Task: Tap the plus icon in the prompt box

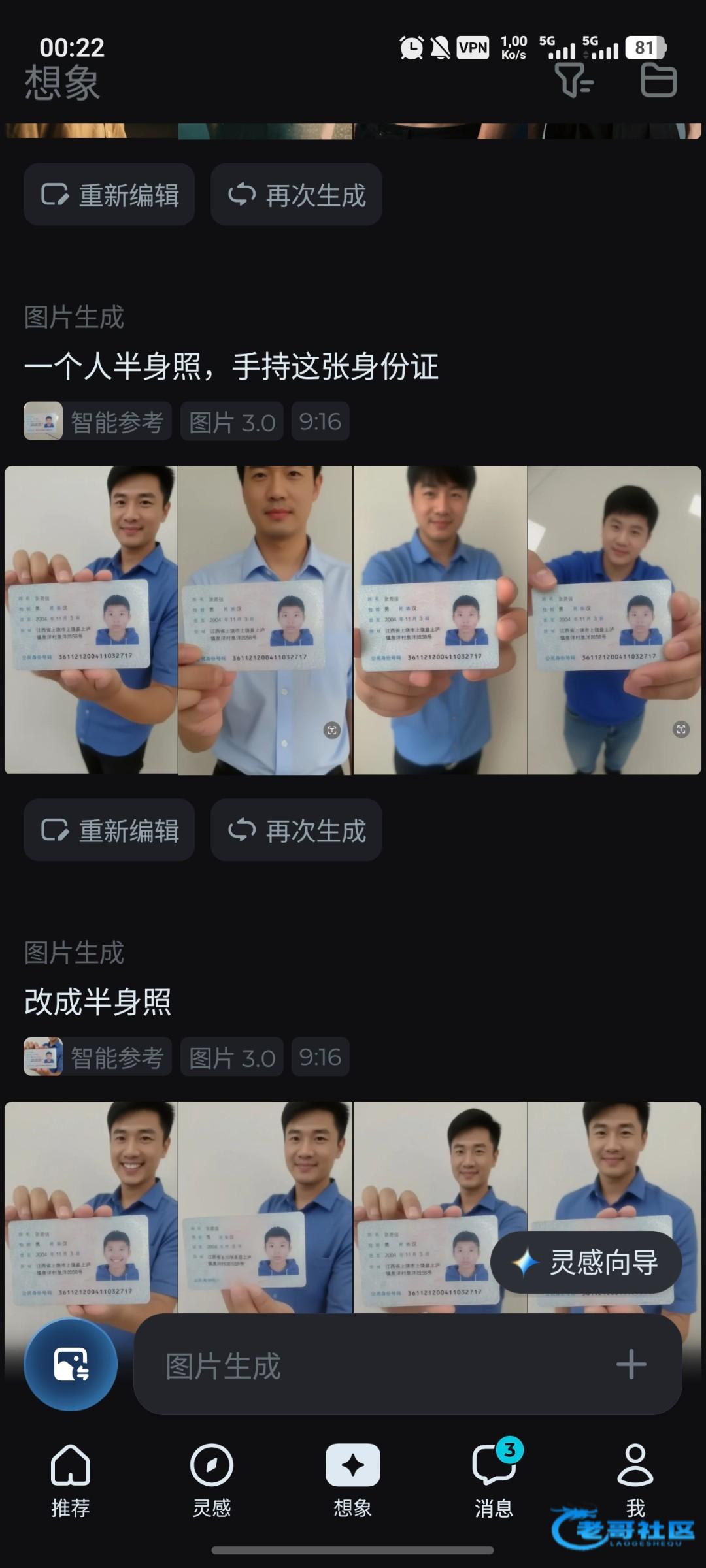Action: 631,1364
